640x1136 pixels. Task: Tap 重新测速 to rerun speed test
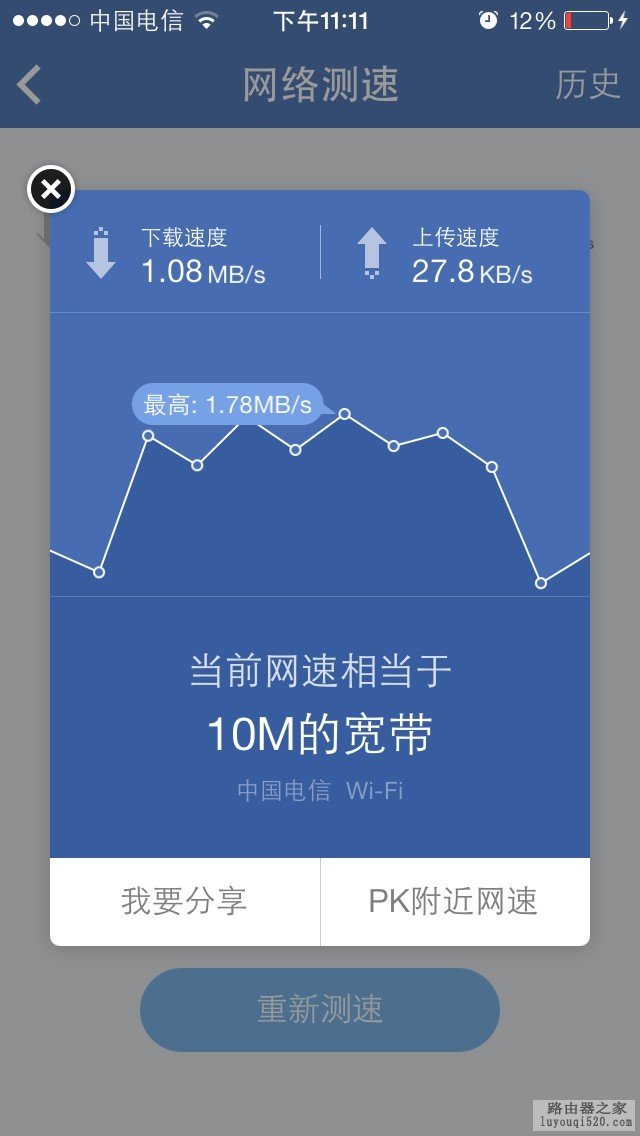[320, 1009]
